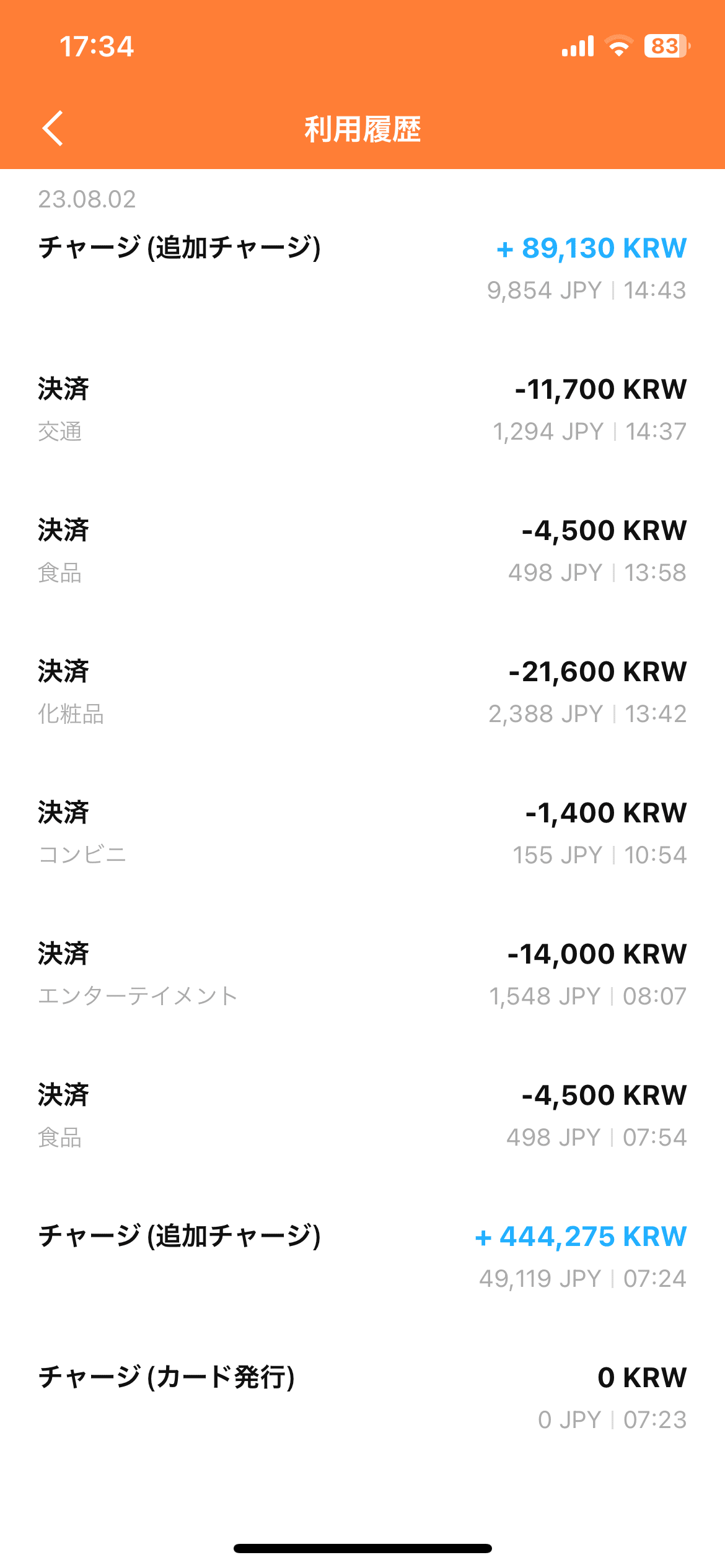Open the チャージ (追加チャージ) +89,130 KRW entry

[362, 266]
